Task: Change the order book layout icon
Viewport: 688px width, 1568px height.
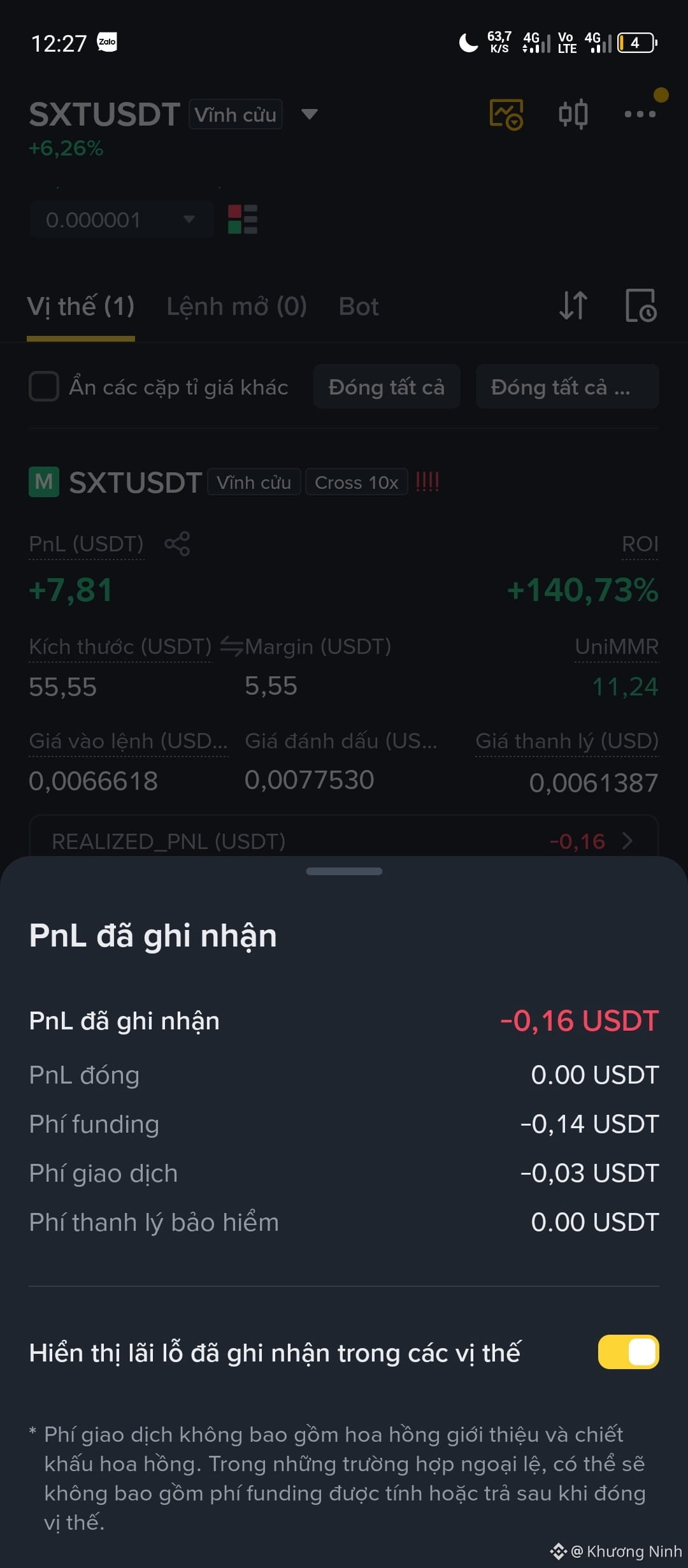Action: (x=243, y=219)
